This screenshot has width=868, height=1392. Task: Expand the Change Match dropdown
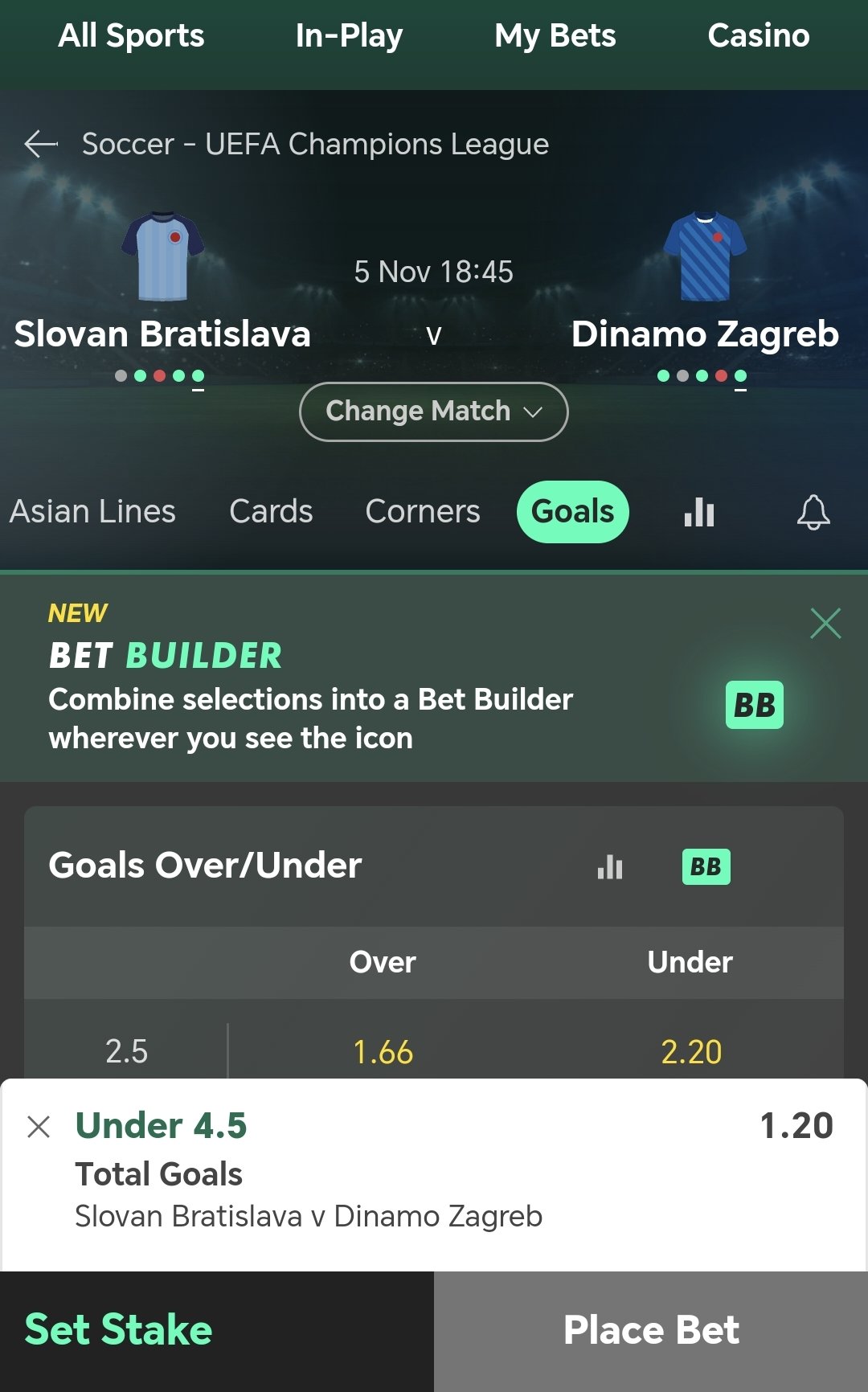[434, 411]
